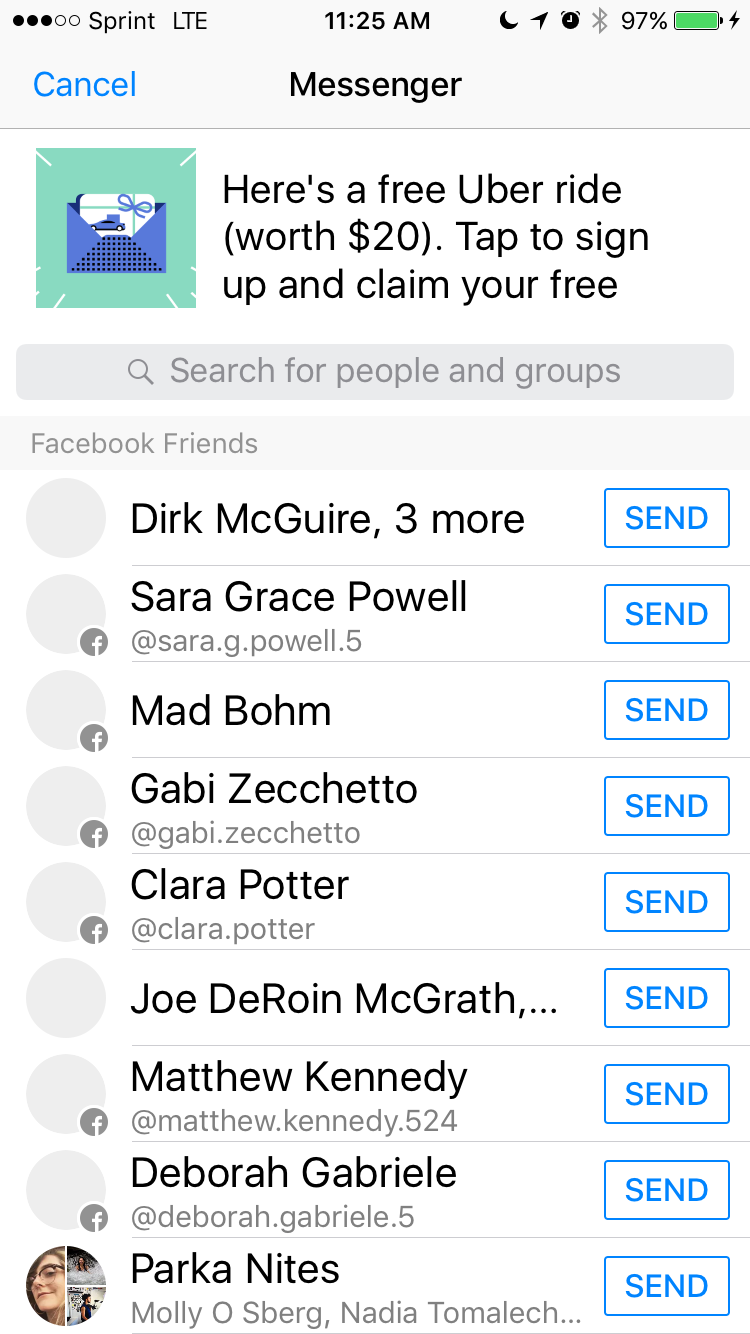Open the people and groups search field
750x1334 pixels.
pyautogui.click(x=375, y=372)
